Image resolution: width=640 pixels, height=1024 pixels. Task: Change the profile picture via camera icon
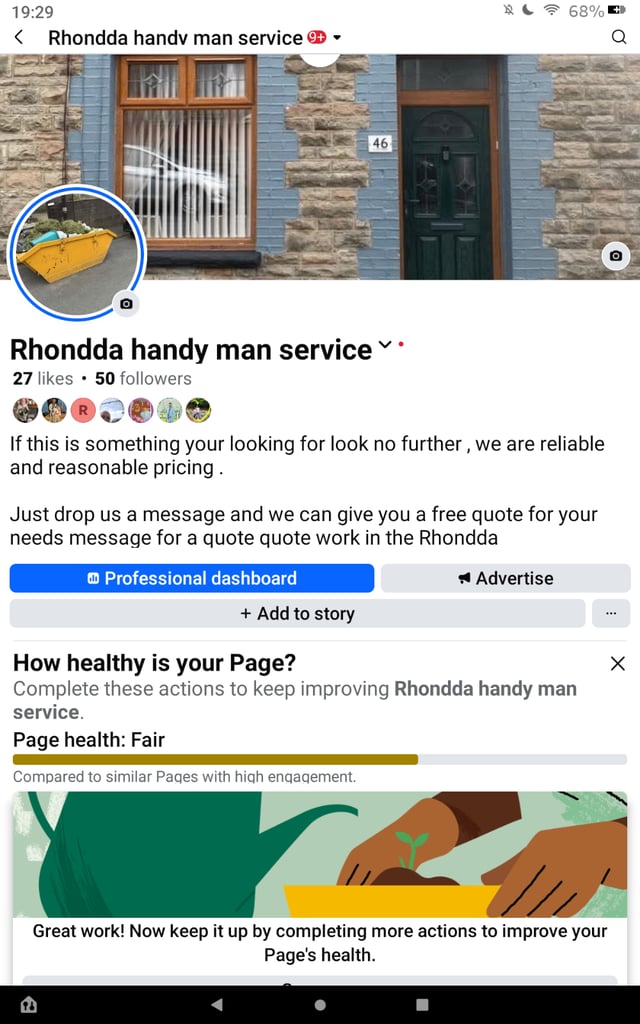(x=126, y=304)
